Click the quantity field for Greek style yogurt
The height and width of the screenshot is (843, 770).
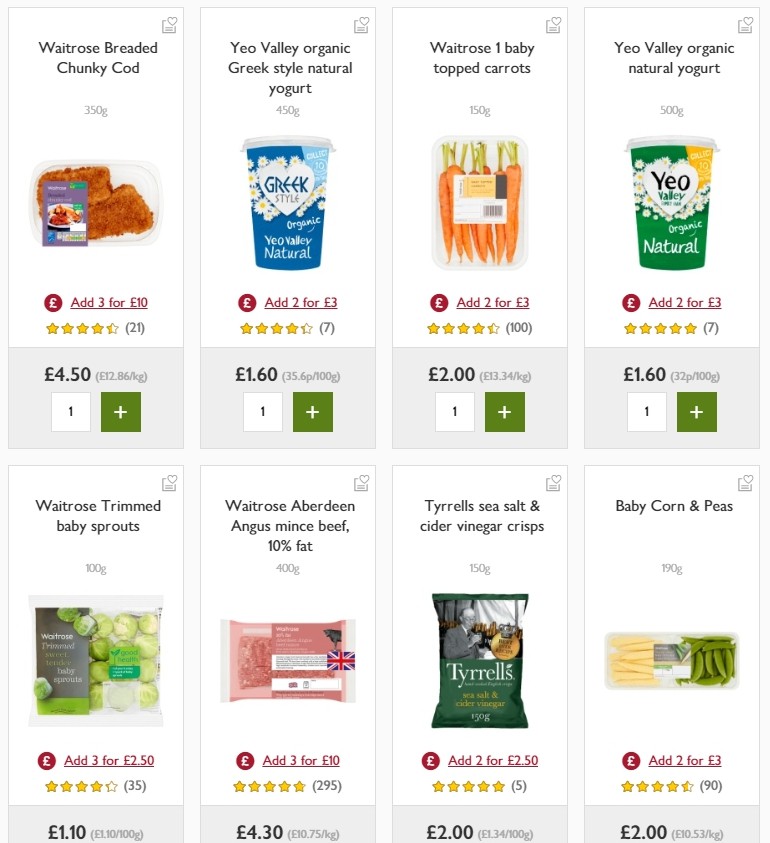[262, 411]
